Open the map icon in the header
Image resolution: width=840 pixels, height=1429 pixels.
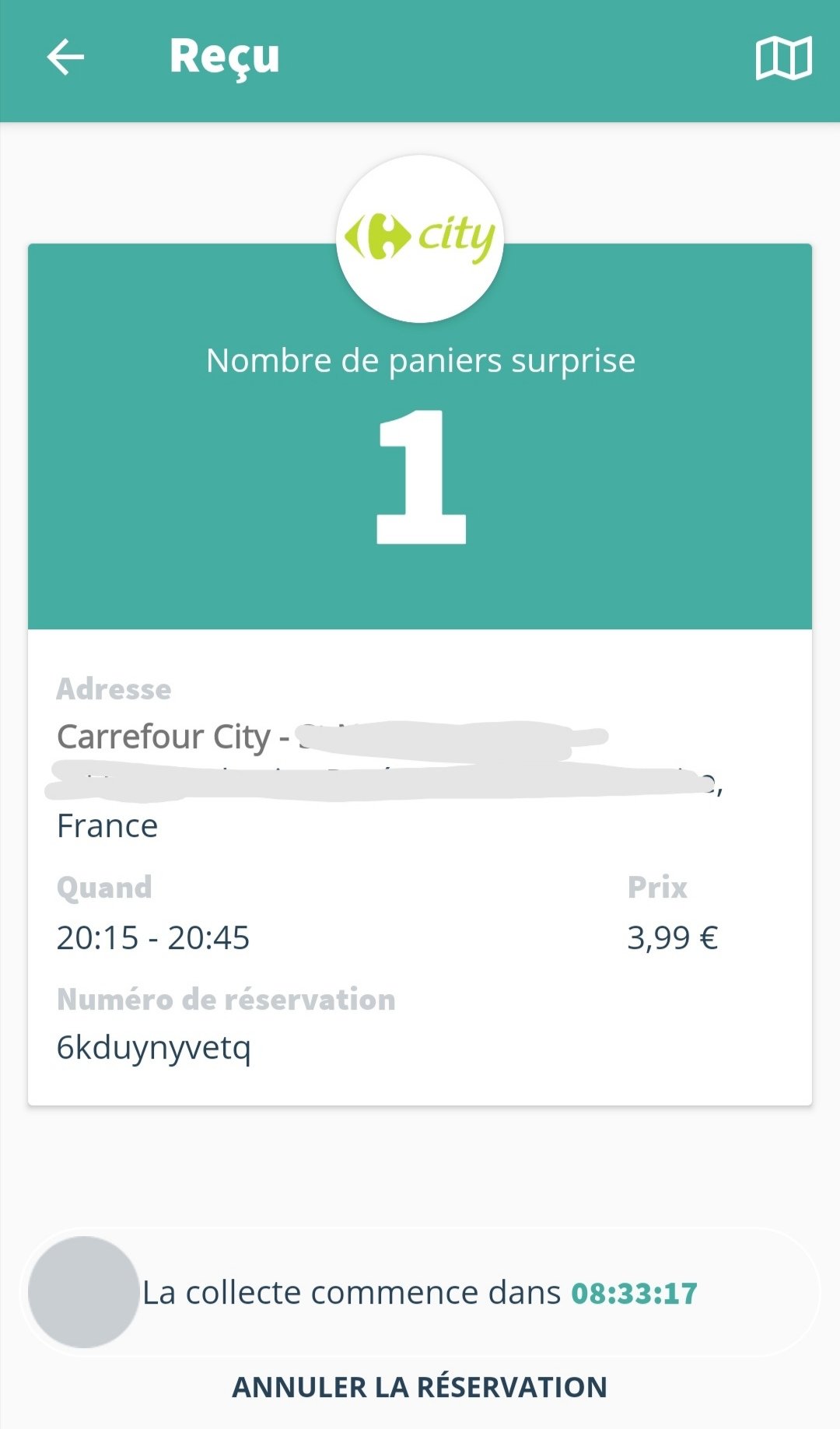(783, 58)
